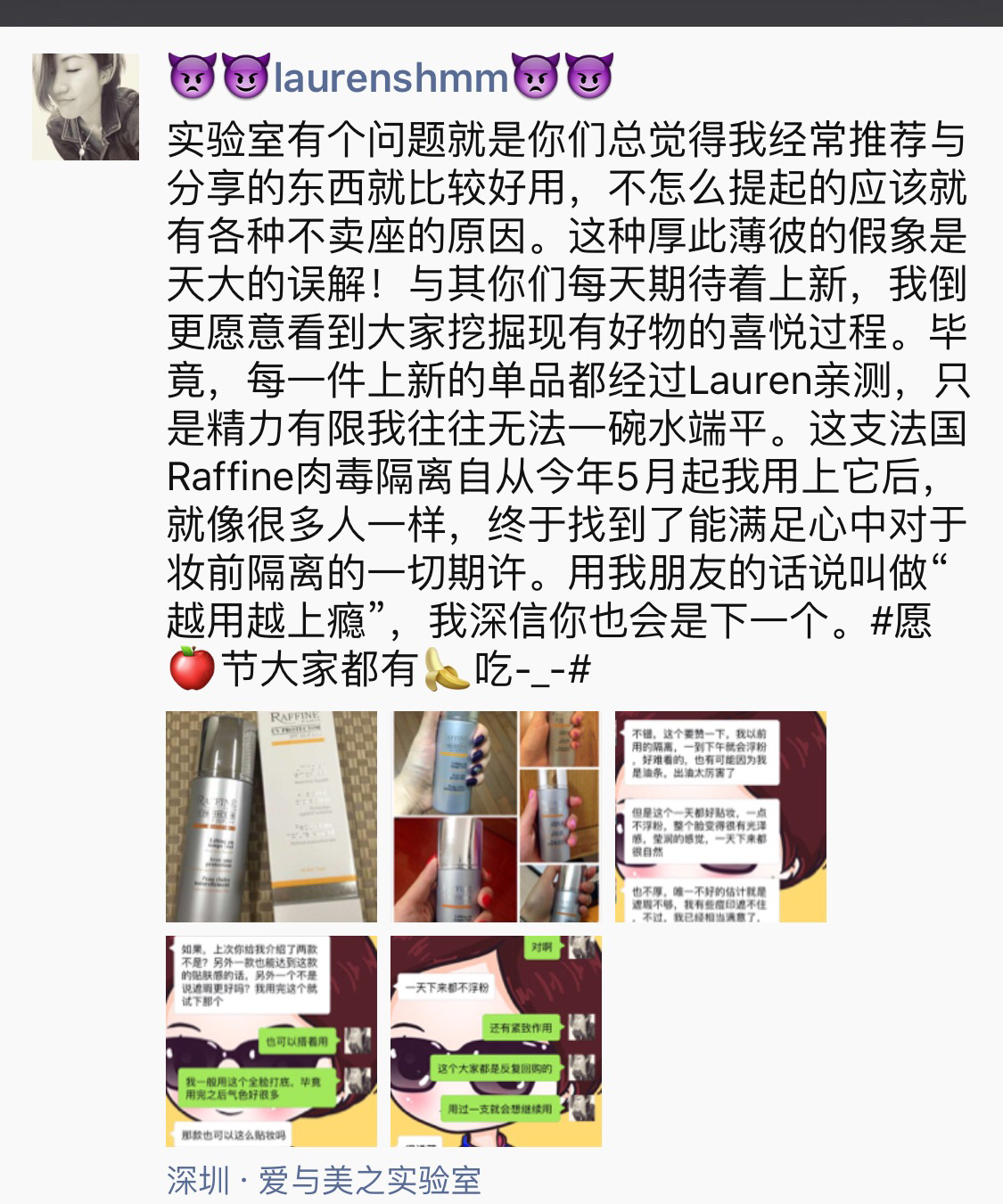
Task: Open chat screenshot starting with 不错，这个要赞一下
Action: pyautogui.click(x=721, y=816)
